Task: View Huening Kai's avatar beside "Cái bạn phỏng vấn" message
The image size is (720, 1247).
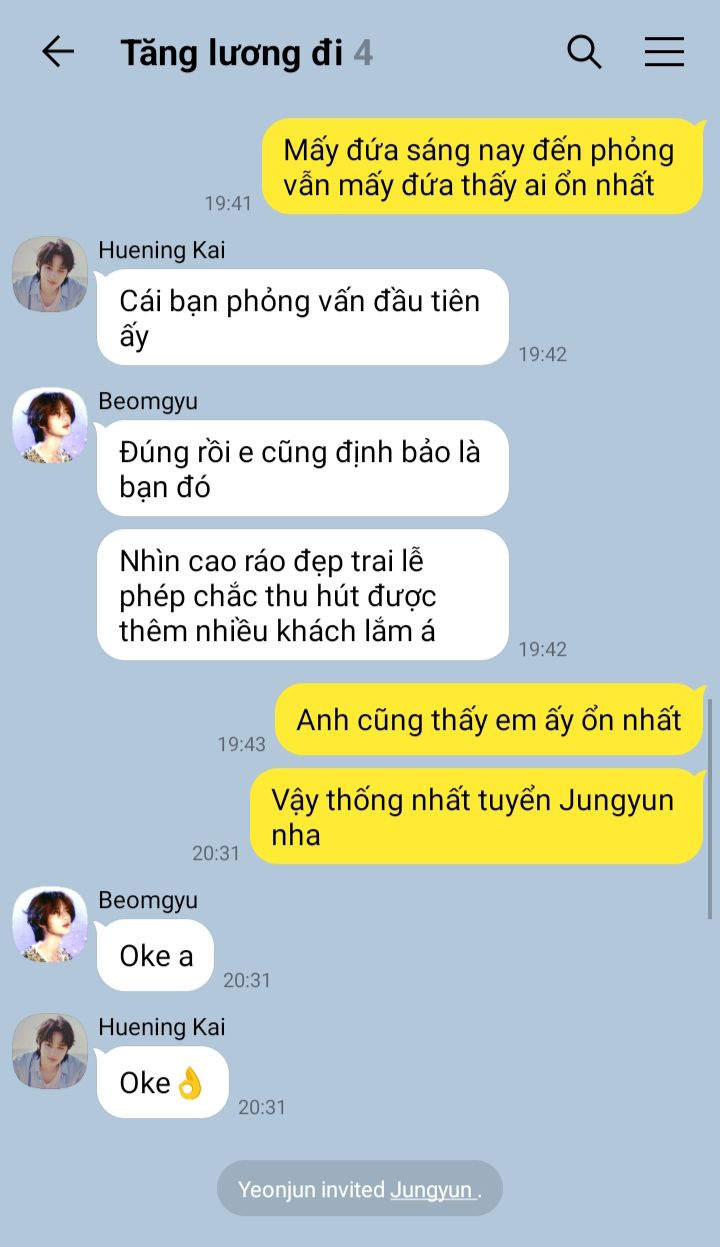Action: [50, 274]
